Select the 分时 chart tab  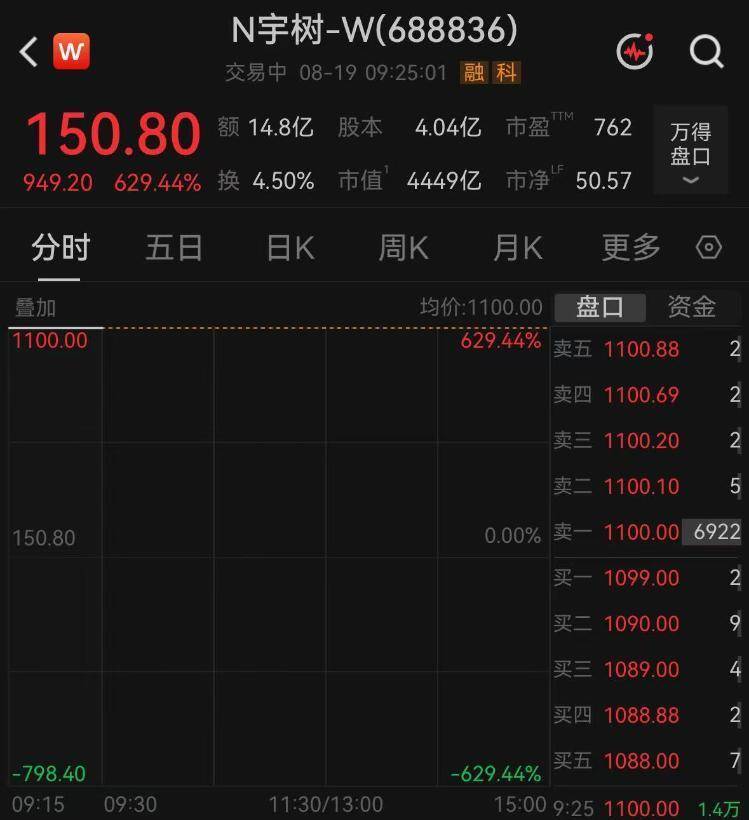(60, 247)
